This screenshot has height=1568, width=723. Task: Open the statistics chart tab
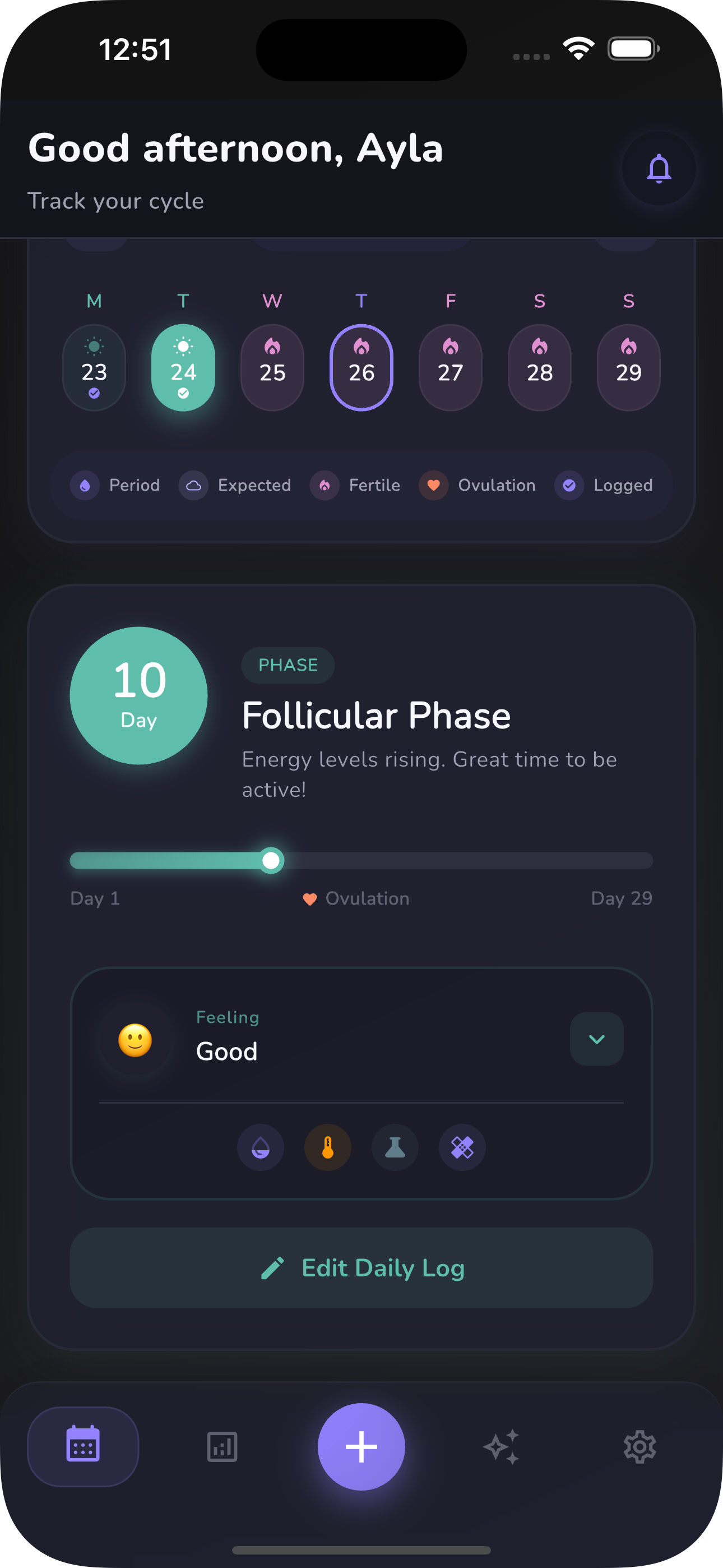pos(222,1446)
